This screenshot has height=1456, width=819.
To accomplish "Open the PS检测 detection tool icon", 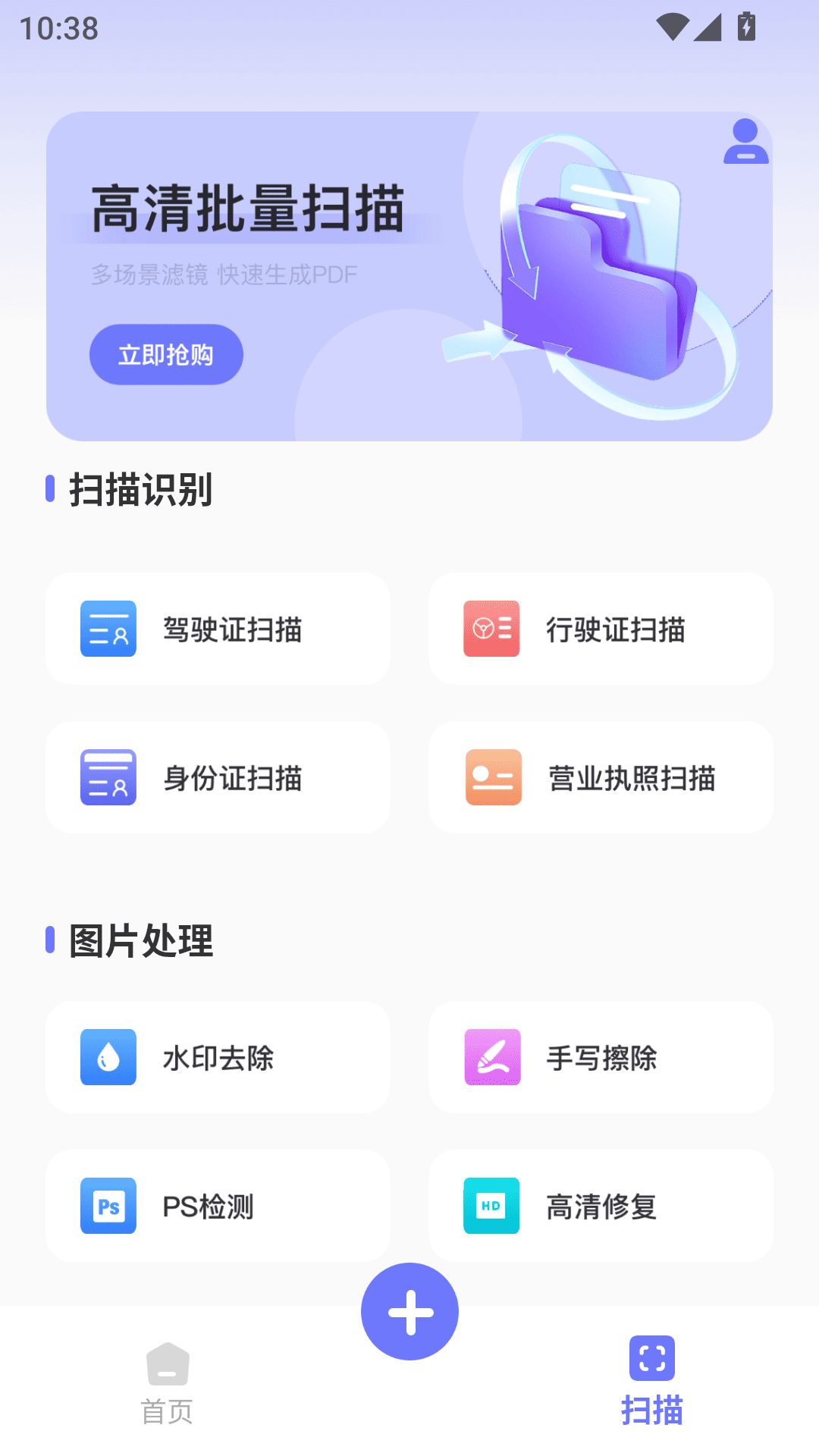I will point(107,1206).
